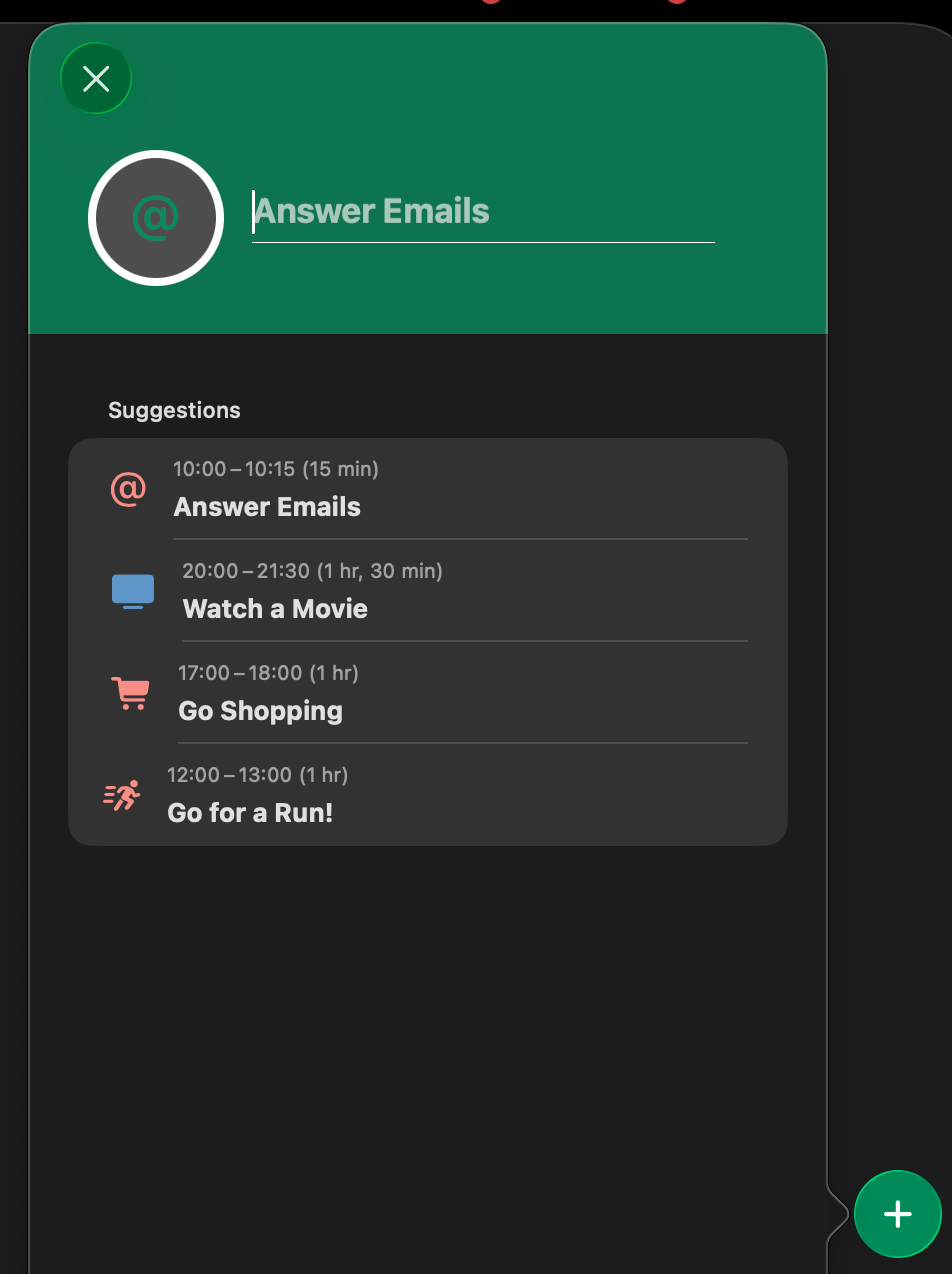Focus the Answer Emails title field
Image resolution: width=952 pixels, height=1274 pixels.
483,212
